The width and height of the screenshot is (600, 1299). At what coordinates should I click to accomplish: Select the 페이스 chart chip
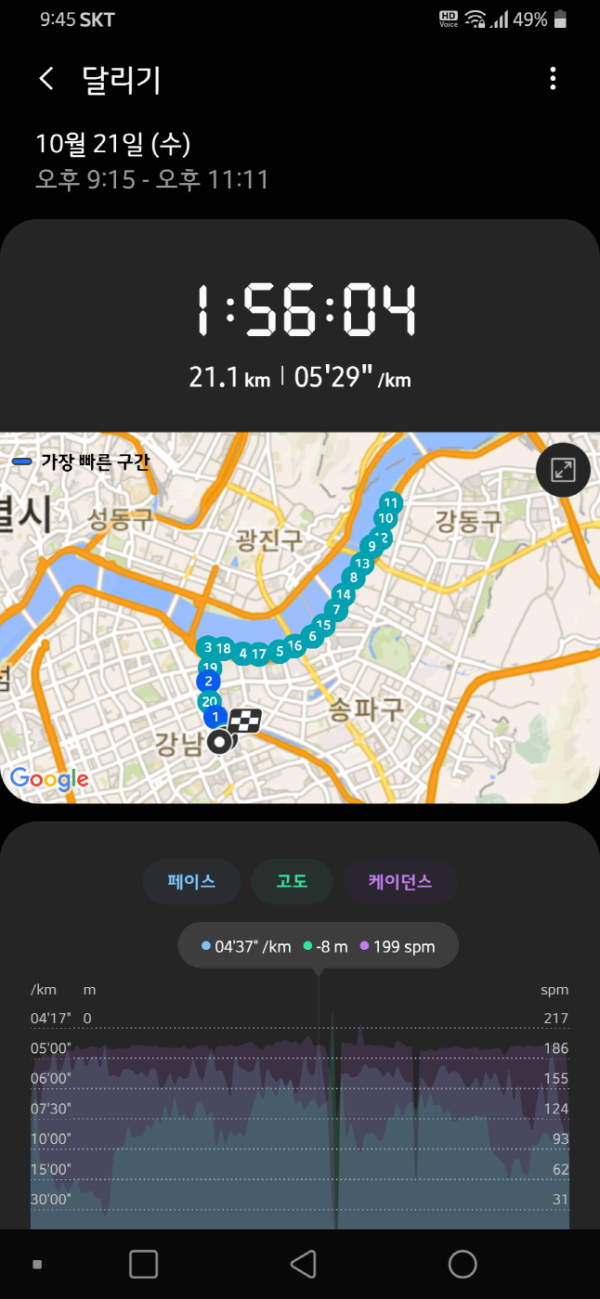[191, 882]
